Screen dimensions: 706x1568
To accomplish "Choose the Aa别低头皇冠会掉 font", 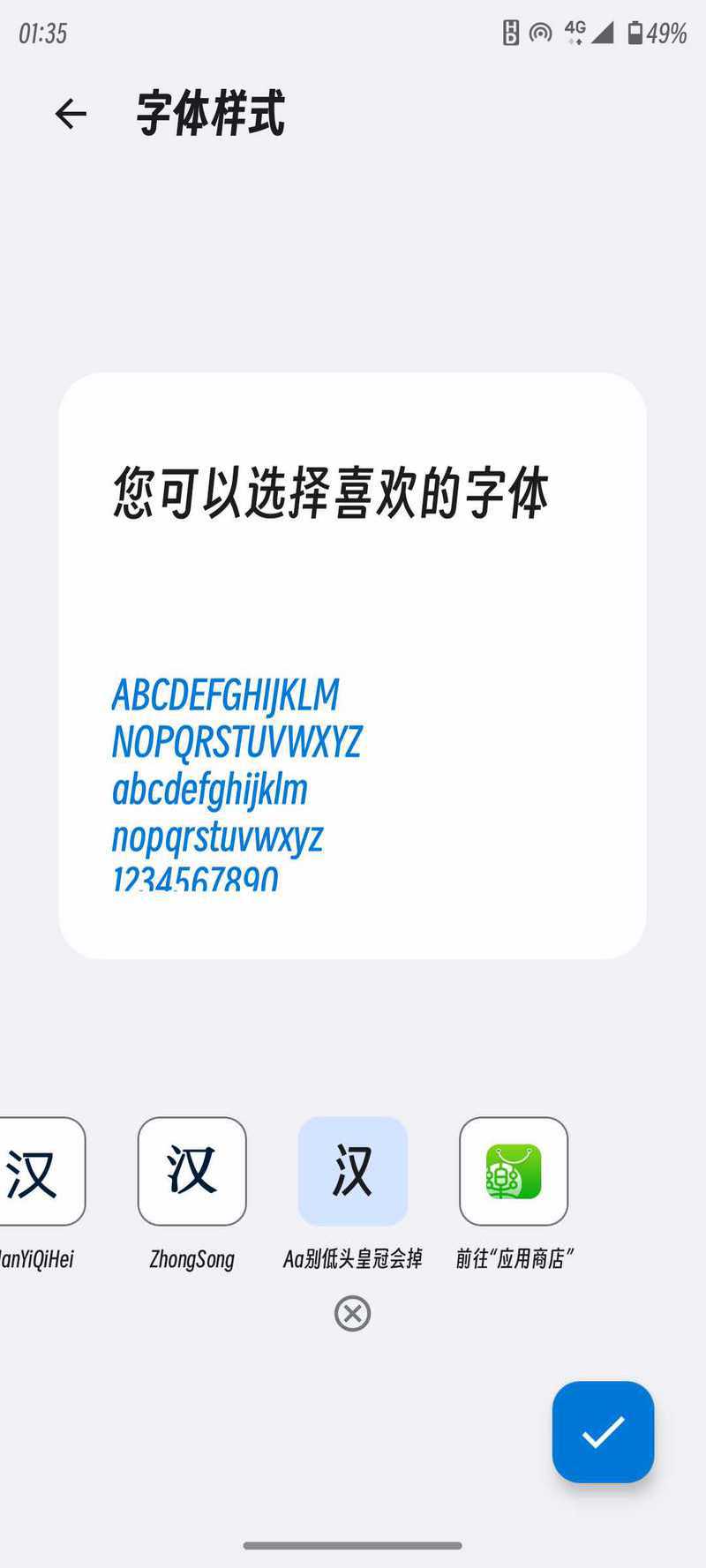I will coord(352,1171).
